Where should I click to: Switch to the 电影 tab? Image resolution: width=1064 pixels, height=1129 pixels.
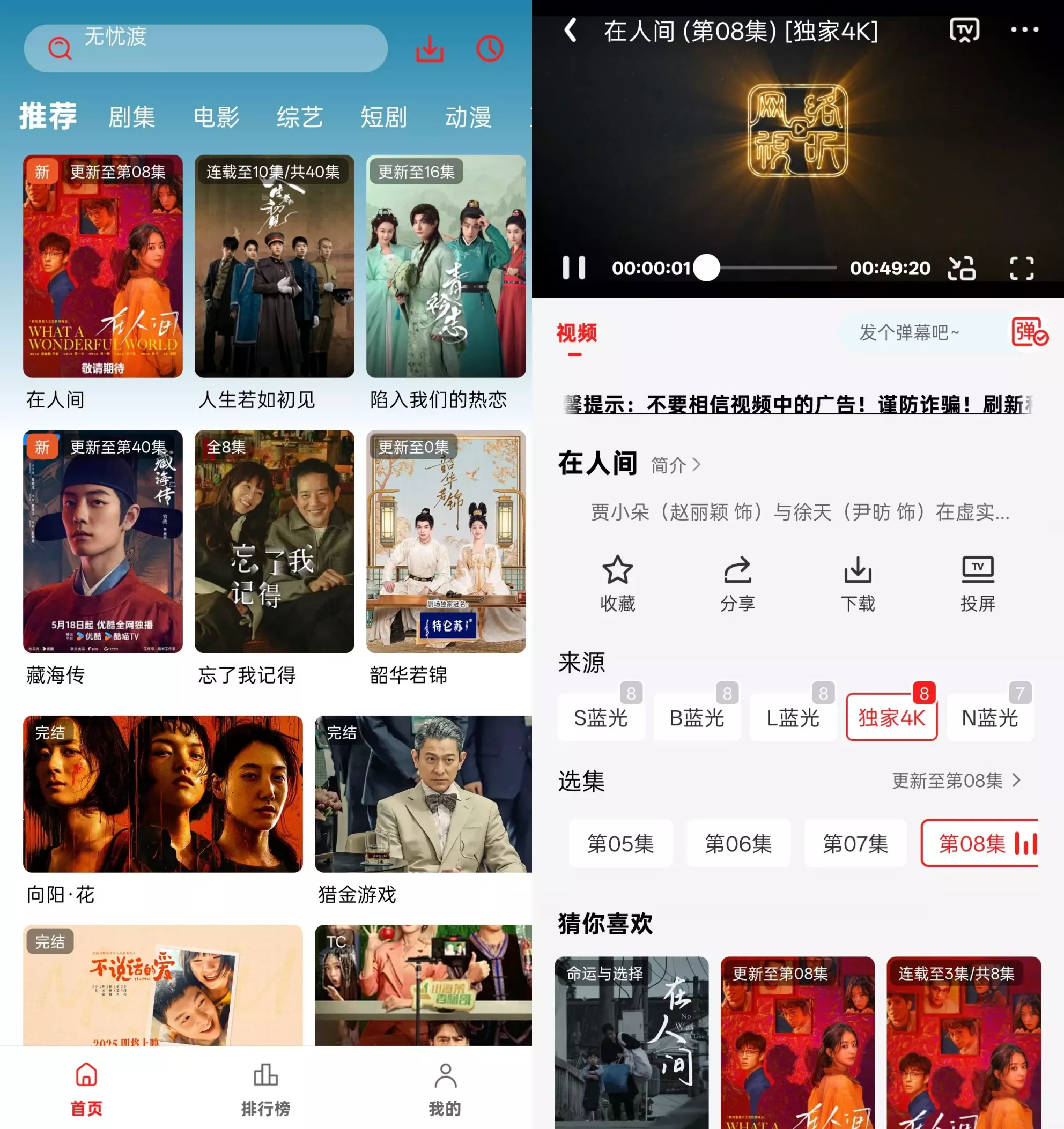(x=216, y=117)
